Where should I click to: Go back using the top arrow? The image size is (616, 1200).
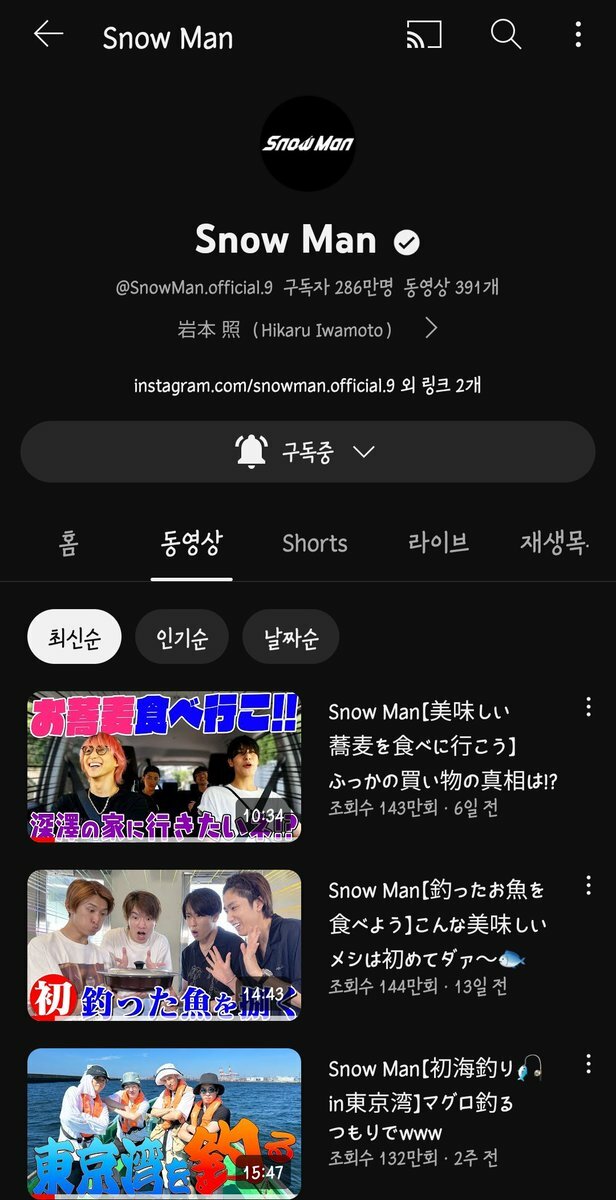point(48,35)
